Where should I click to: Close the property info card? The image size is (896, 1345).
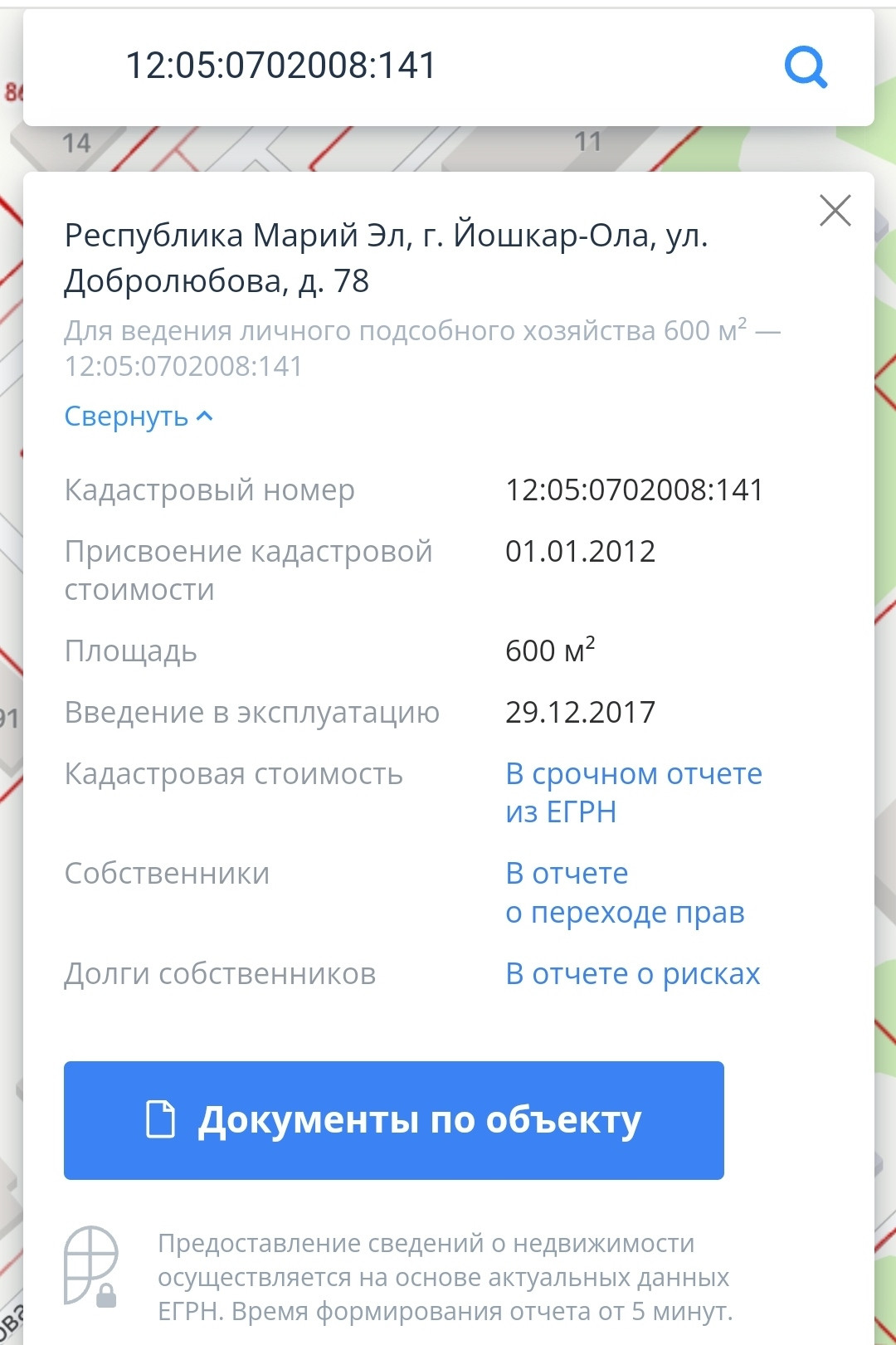coord(835,211)
